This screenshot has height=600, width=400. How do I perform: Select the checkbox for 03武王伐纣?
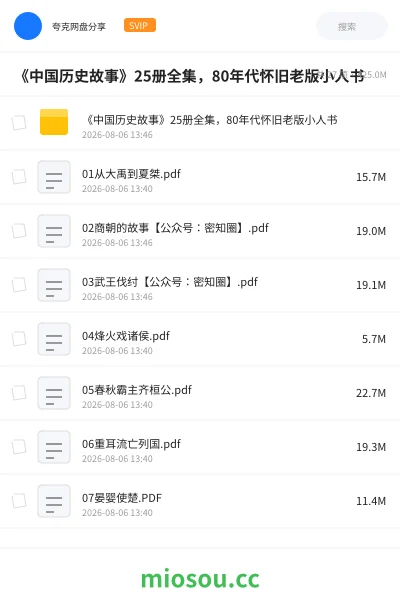(x=19, y=285)
